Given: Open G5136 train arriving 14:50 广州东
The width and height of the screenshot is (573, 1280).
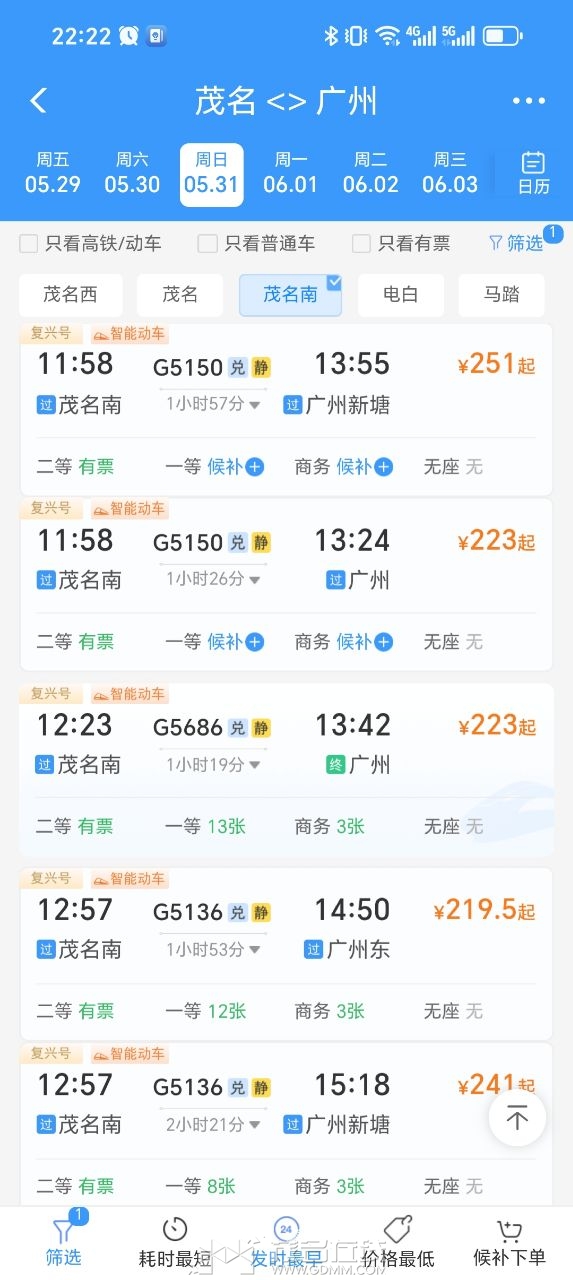Looking at the screenshot, I should (x=286, y=954).
